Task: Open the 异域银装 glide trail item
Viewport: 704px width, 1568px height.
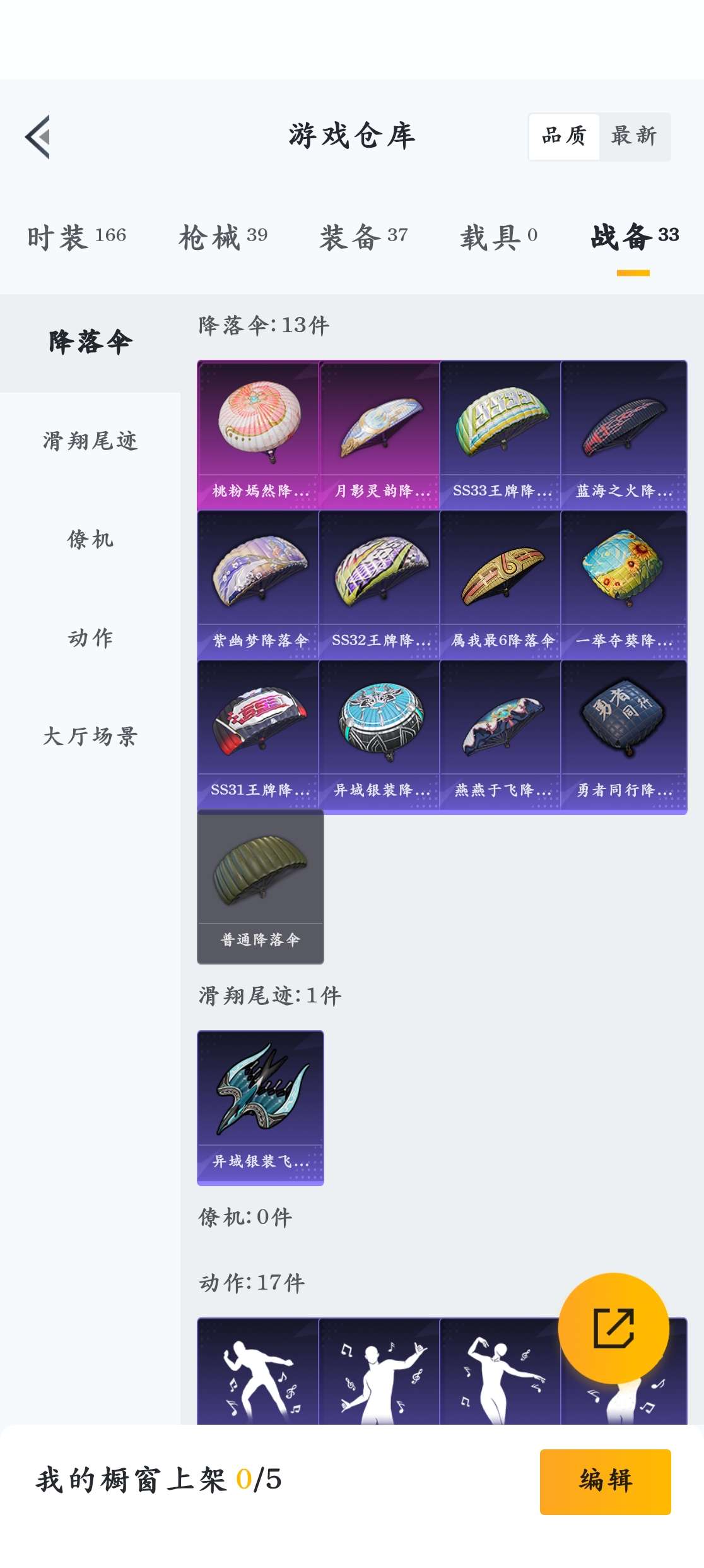Action: (260, 1107)
